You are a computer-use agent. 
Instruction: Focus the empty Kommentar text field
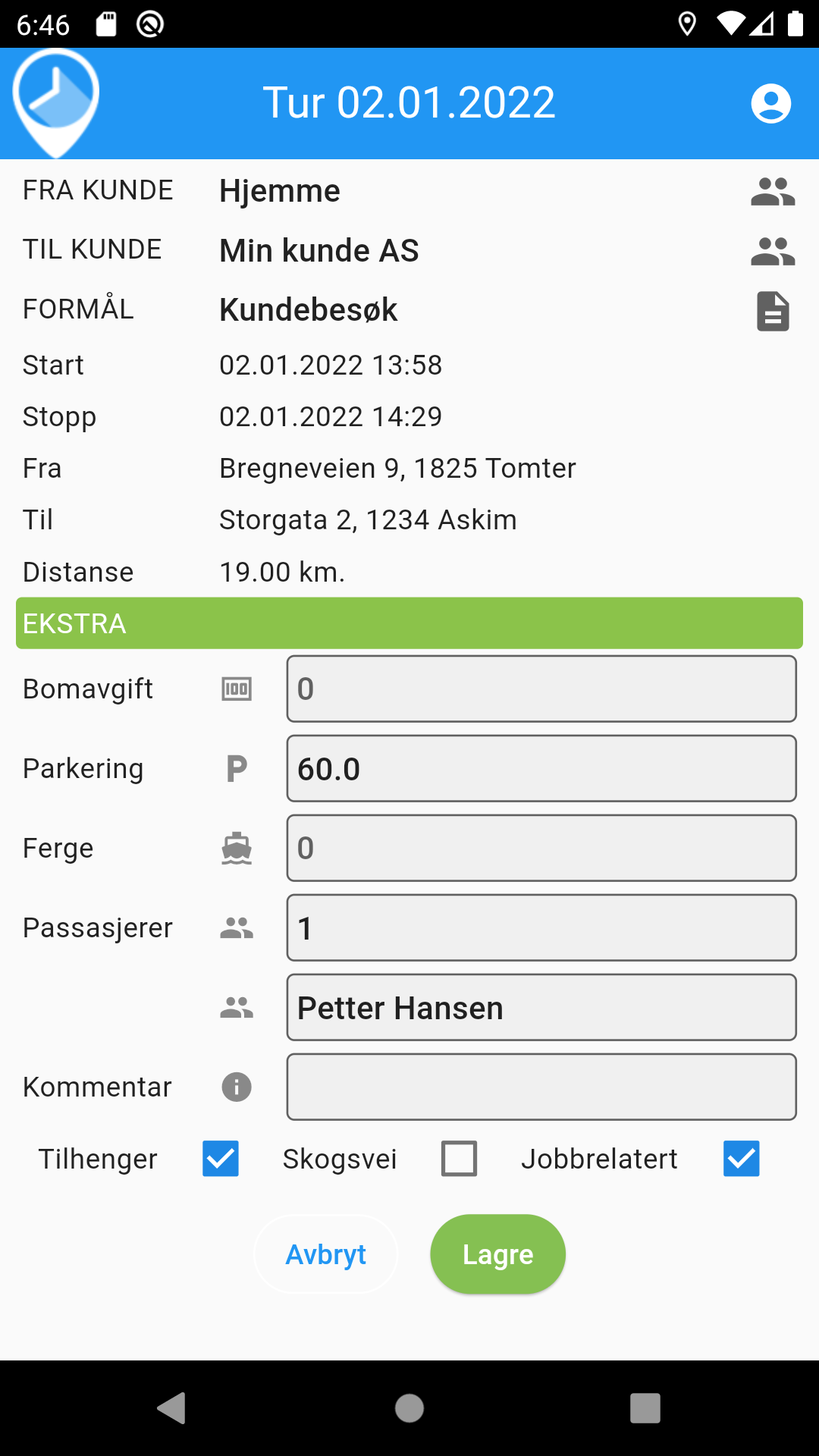(x=541, y=1087)
